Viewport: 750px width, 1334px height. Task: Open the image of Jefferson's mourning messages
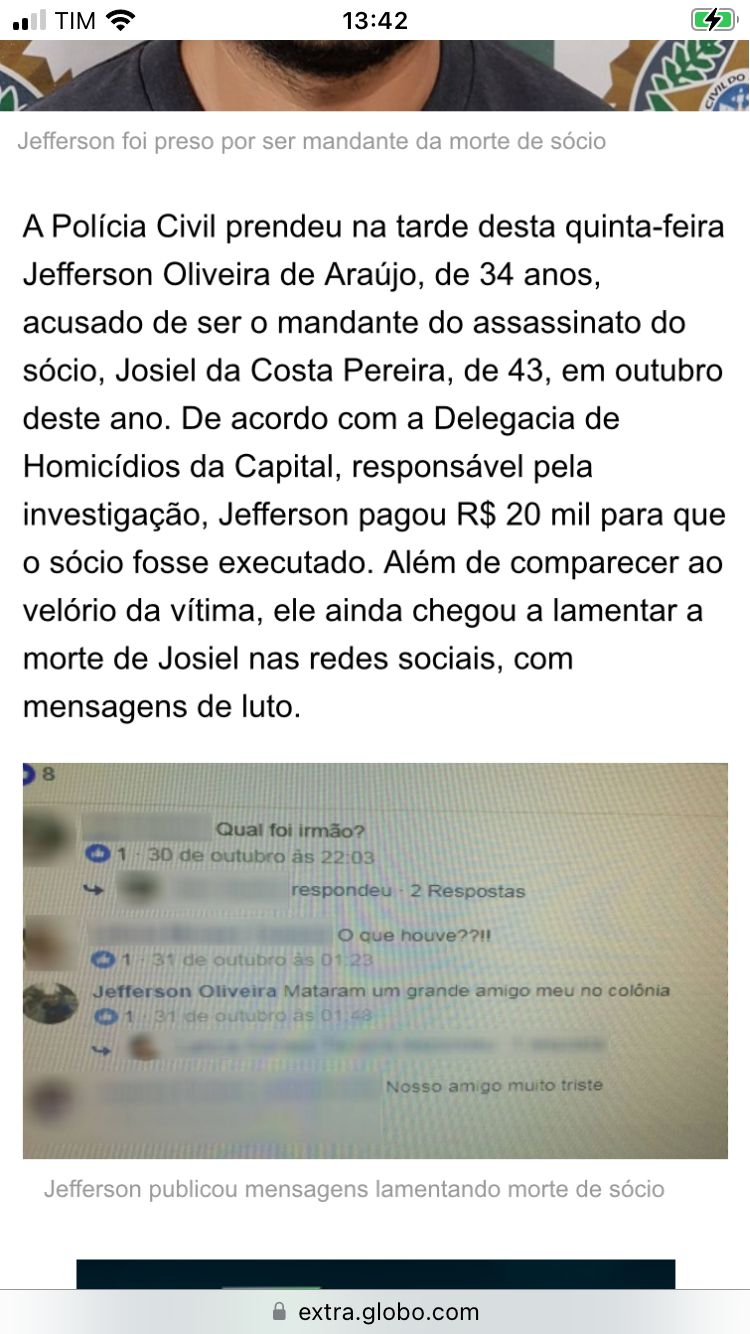[x=375, y=960]
